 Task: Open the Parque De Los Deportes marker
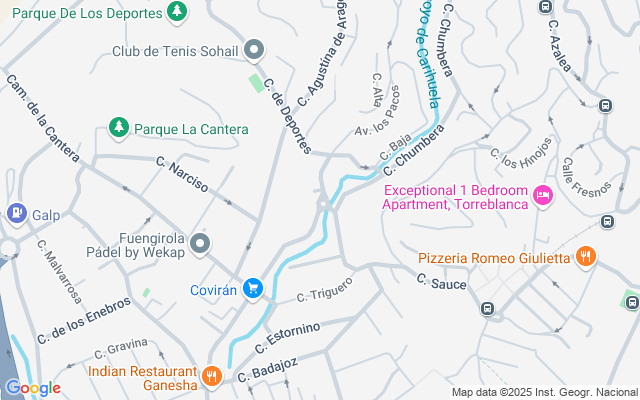[177, 12]
